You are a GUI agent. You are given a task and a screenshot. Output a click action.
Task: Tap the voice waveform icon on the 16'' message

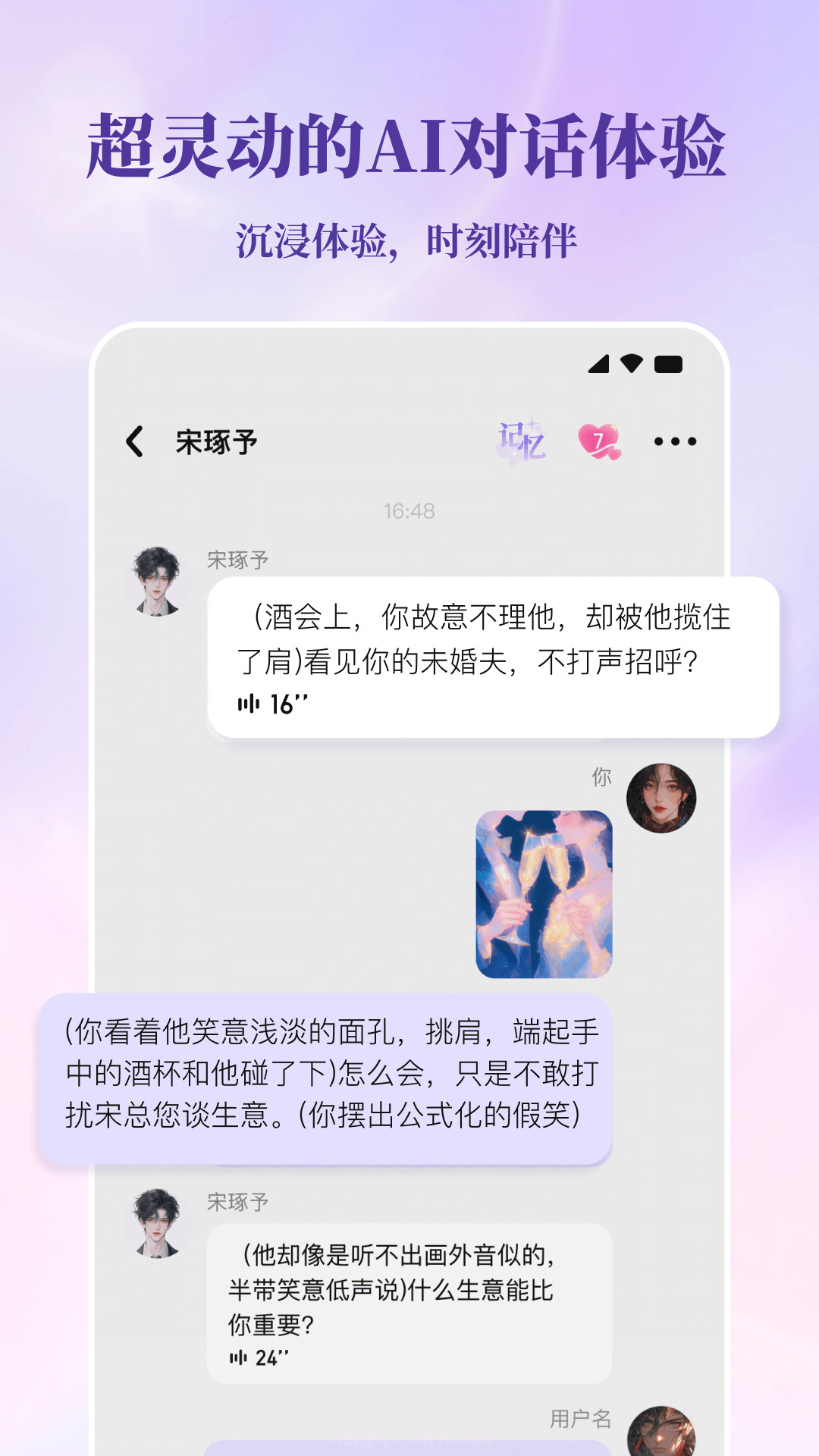(249, 703)
